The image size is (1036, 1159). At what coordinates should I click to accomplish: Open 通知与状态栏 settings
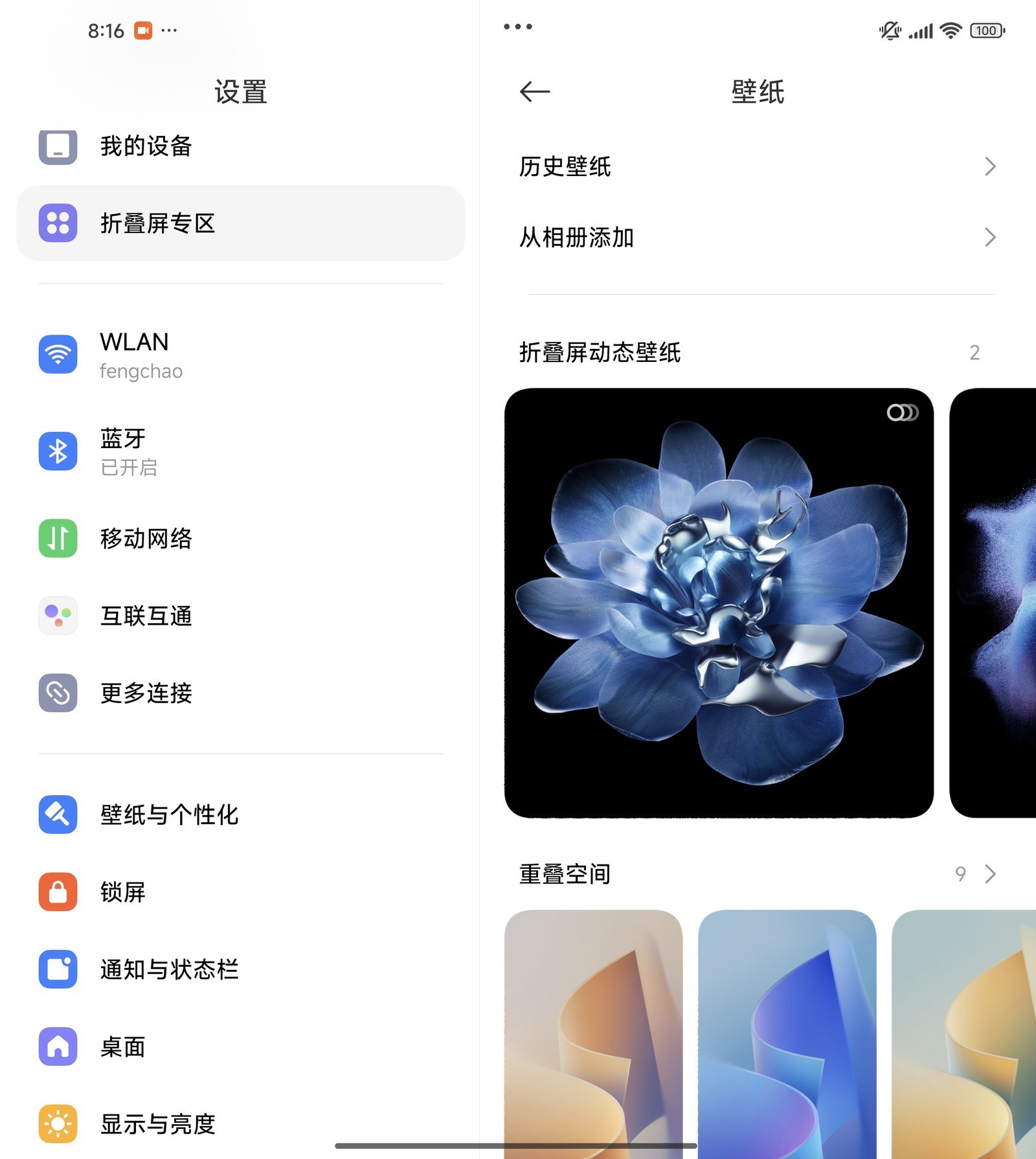coord(240,969)
